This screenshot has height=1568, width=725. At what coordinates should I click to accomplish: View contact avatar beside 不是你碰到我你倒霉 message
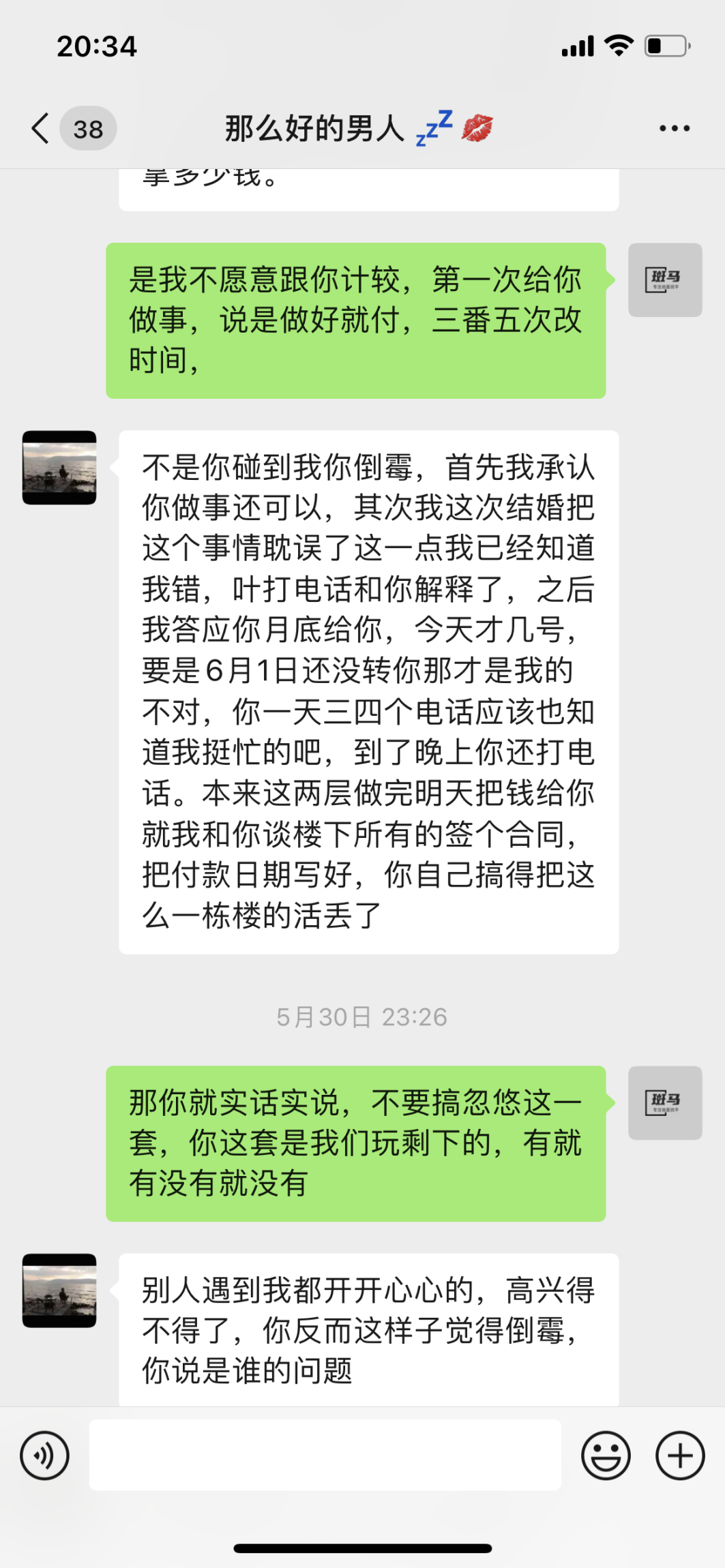[59, 468]
